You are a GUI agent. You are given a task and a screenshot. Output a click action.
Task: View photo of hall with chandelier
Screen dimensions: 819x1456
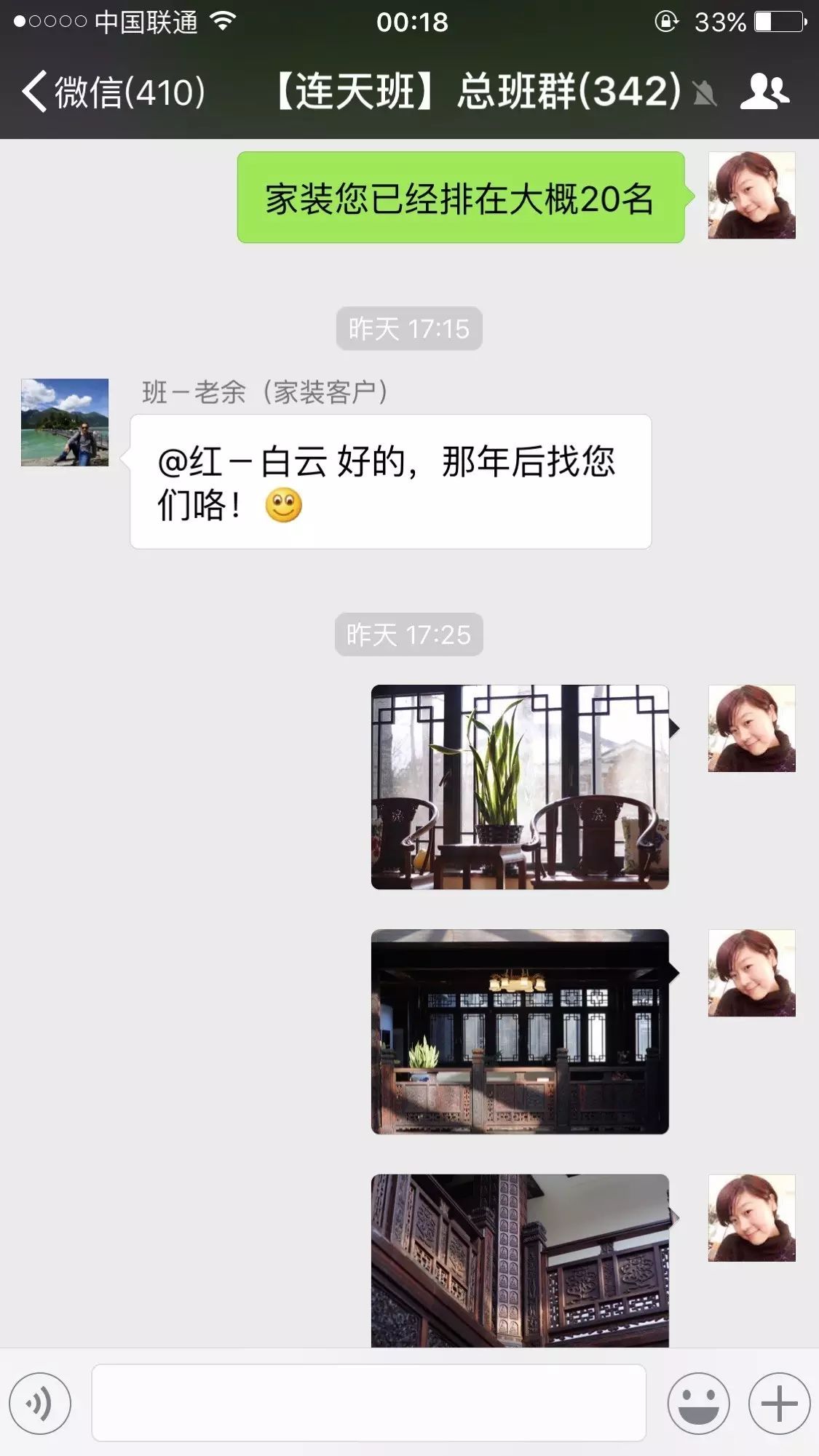520,1031
